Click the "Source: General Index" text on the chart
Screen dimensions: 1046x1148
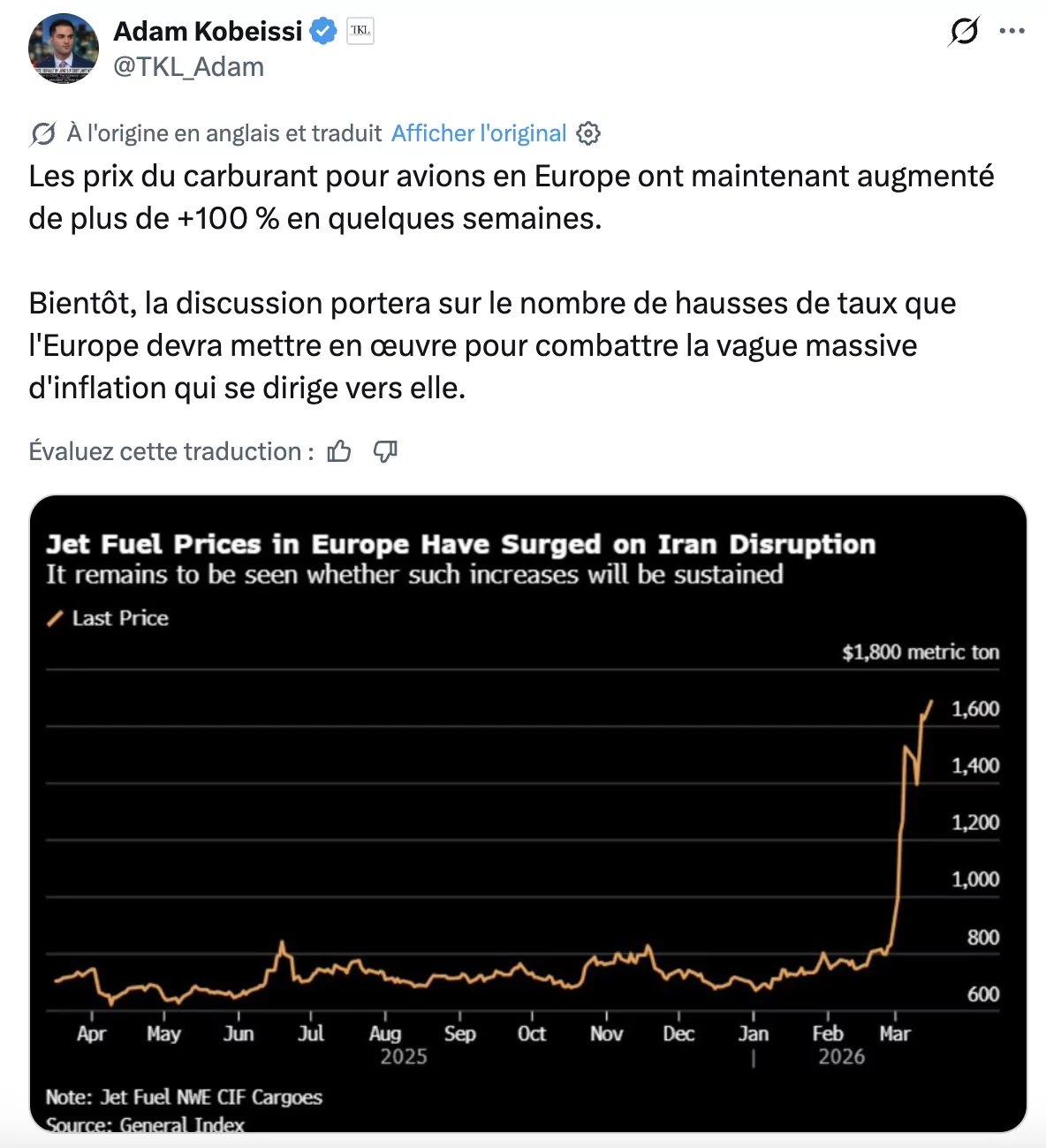tap(146, 1125)
